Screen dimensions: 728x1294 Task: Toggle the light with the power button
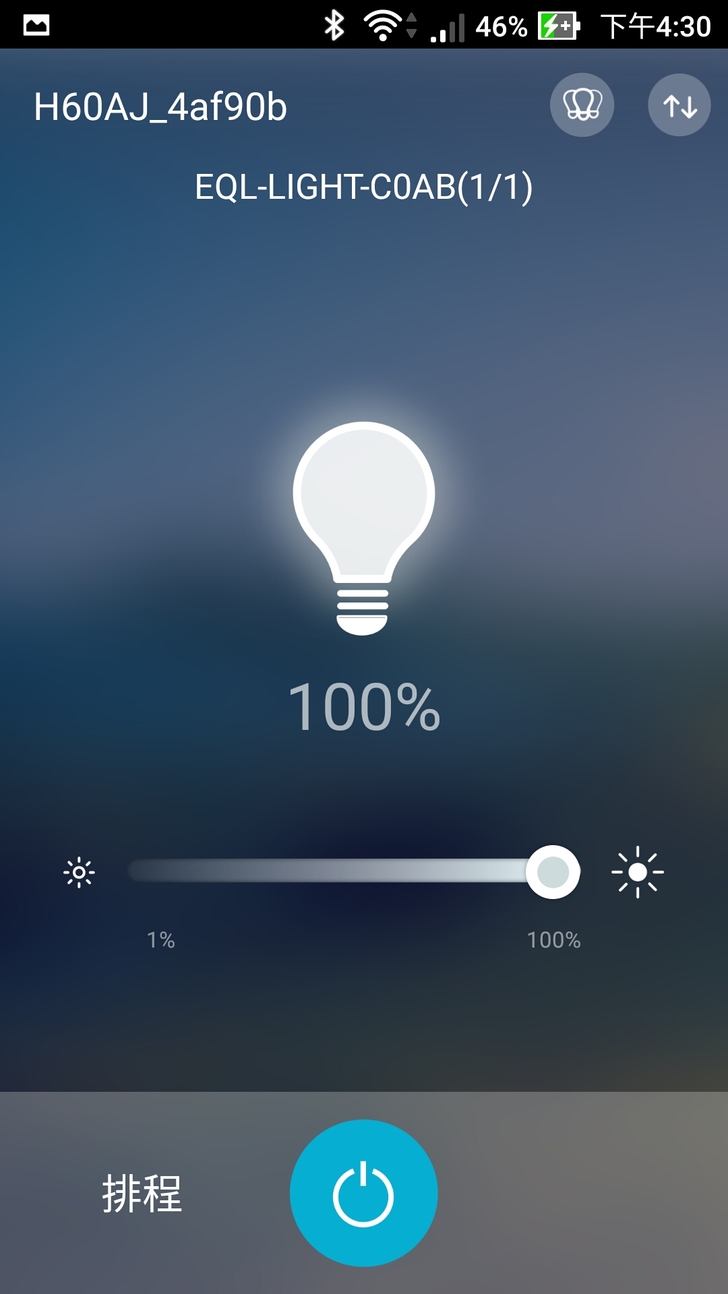click(364, 1193)
